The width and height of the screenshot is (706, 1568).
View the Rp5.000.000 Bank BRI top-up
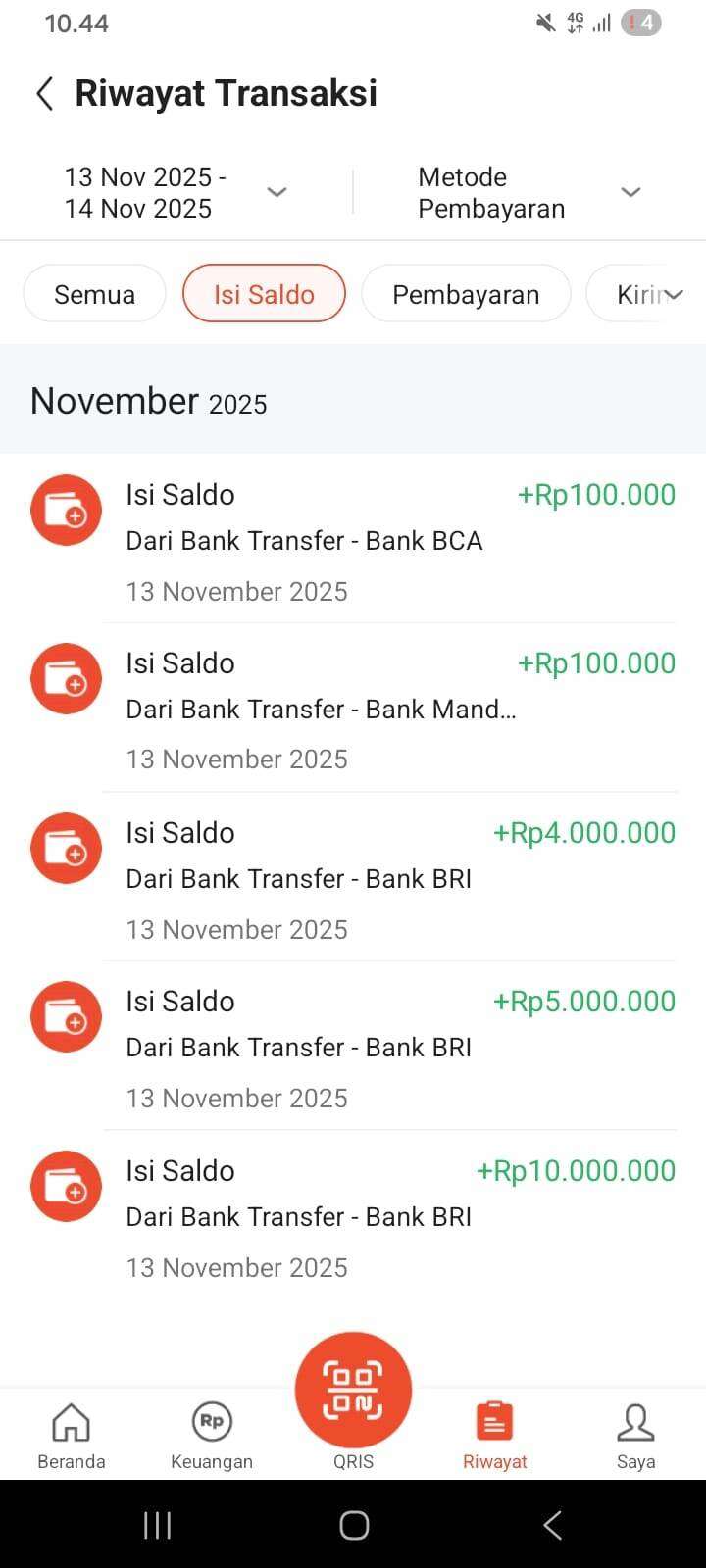353,1048
